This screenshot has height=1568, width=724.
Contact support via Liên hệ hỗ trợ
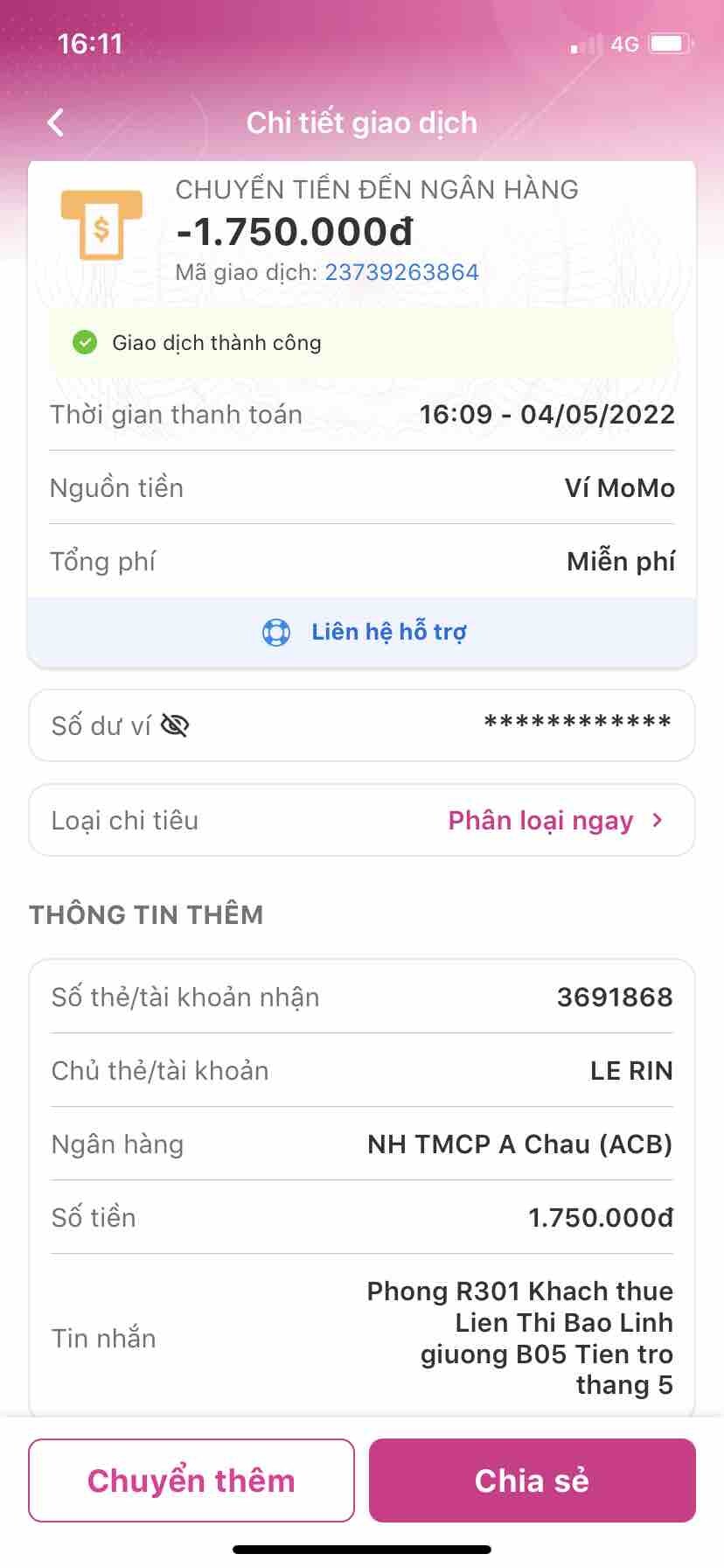[364, 632]
